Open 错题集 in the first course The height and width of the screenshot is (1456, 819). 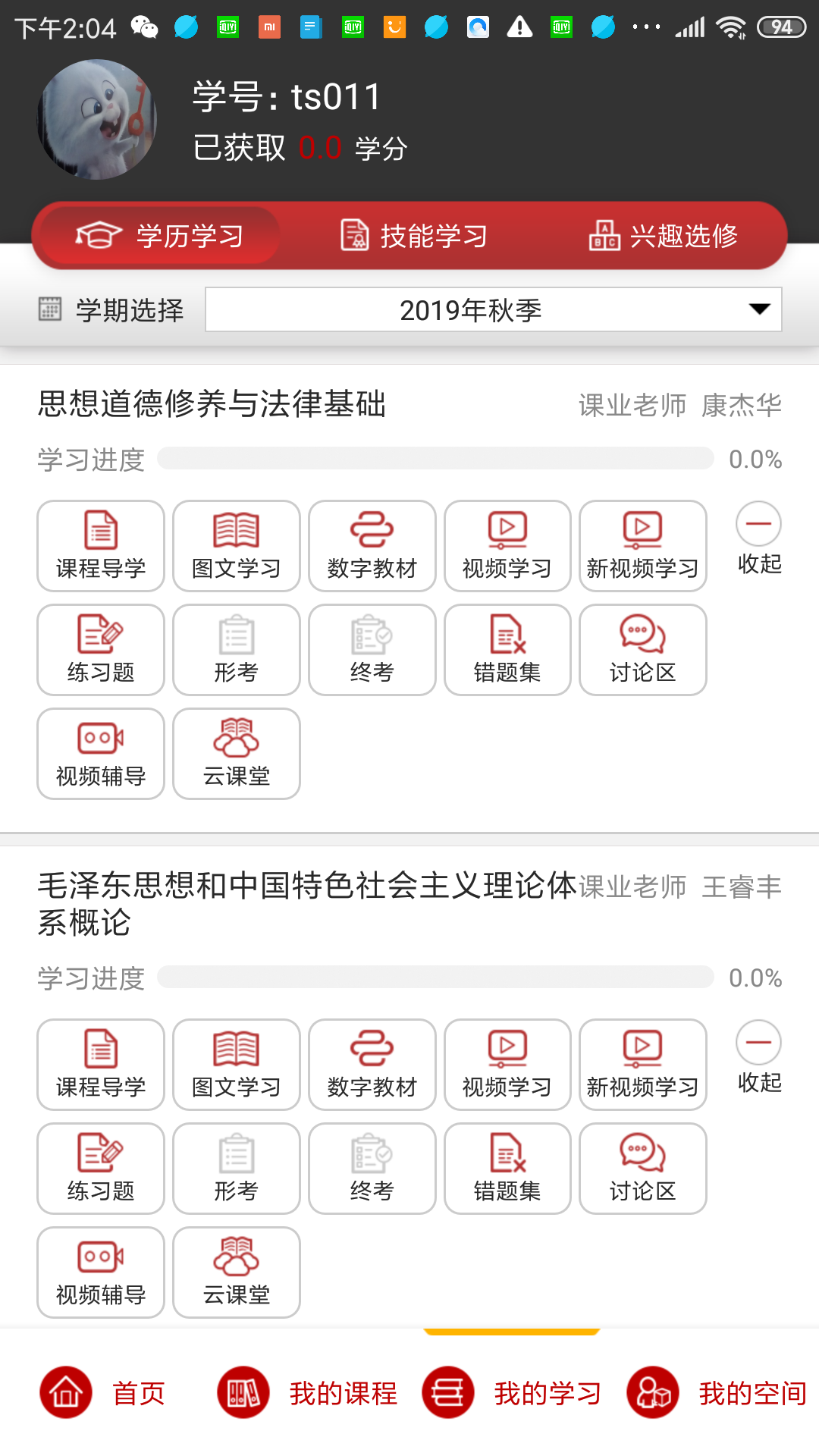[x=507, y=649]
